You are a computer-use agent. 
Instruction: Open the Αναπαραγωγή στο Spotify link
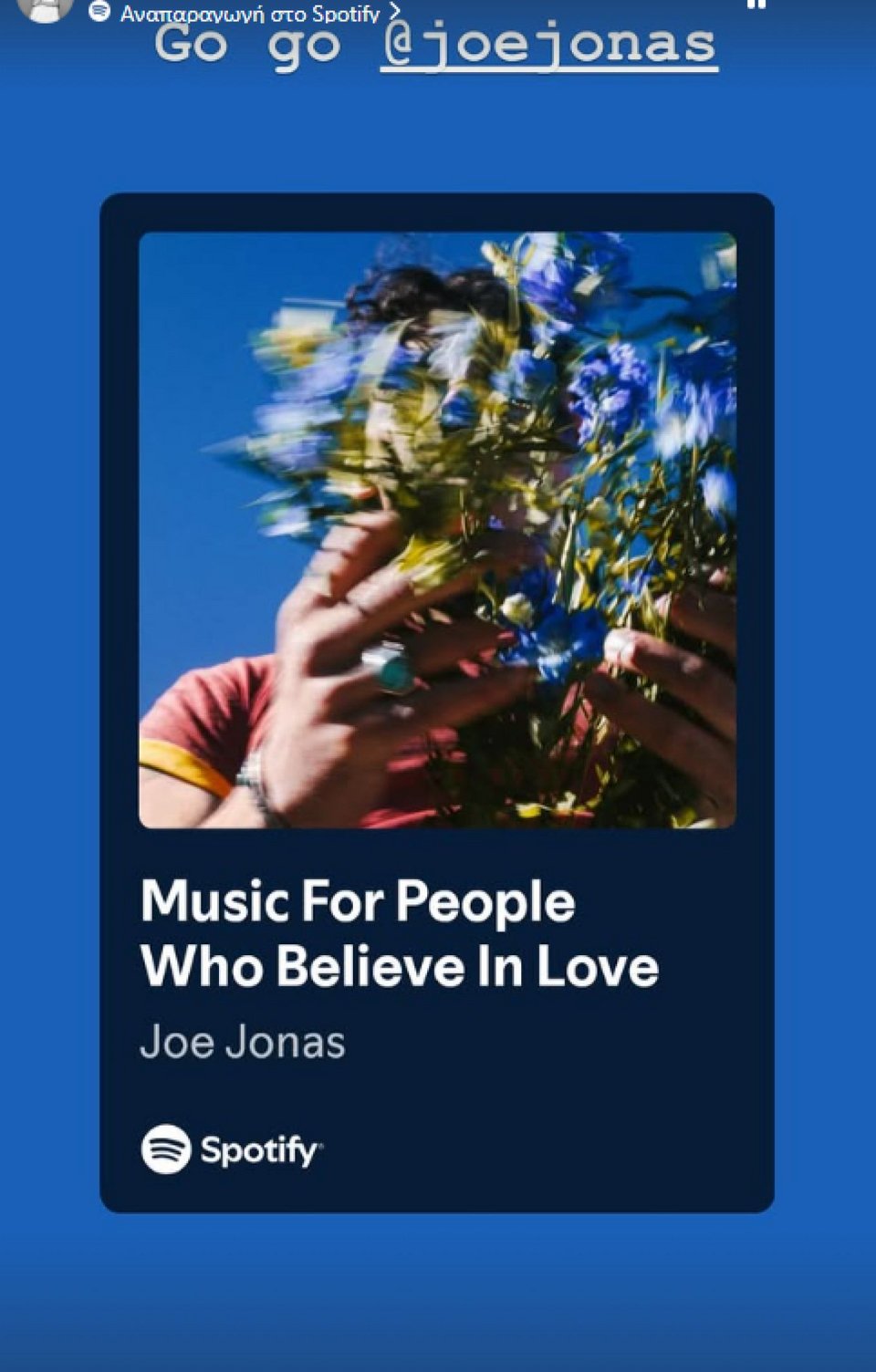click(248, 13)
